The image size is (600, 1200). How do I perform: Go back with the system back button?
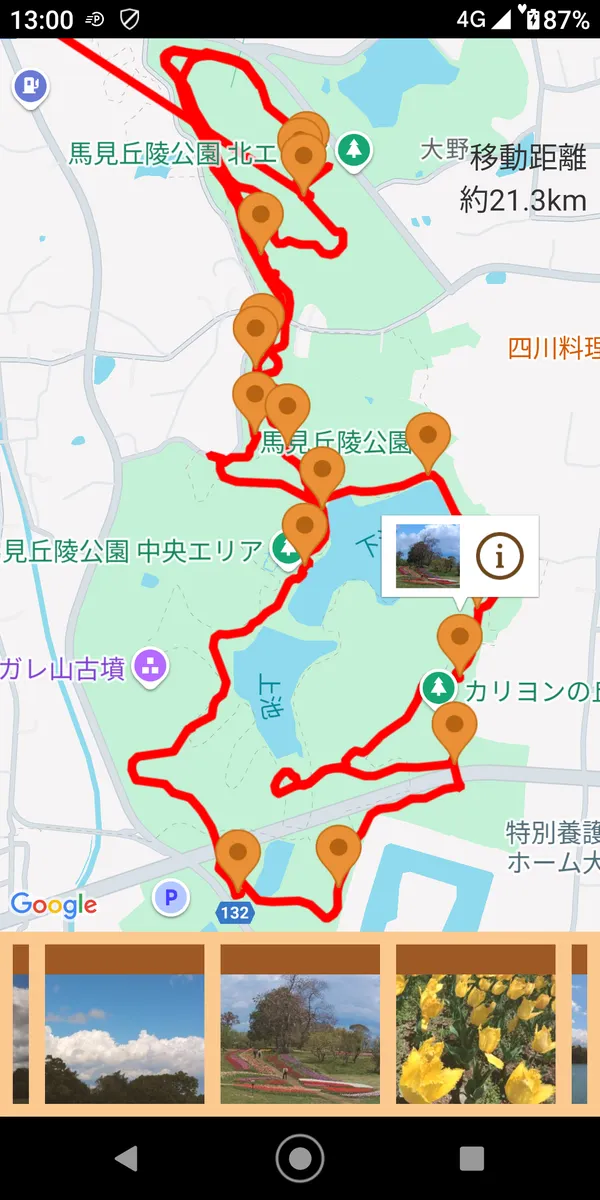tap(126, 1158)
